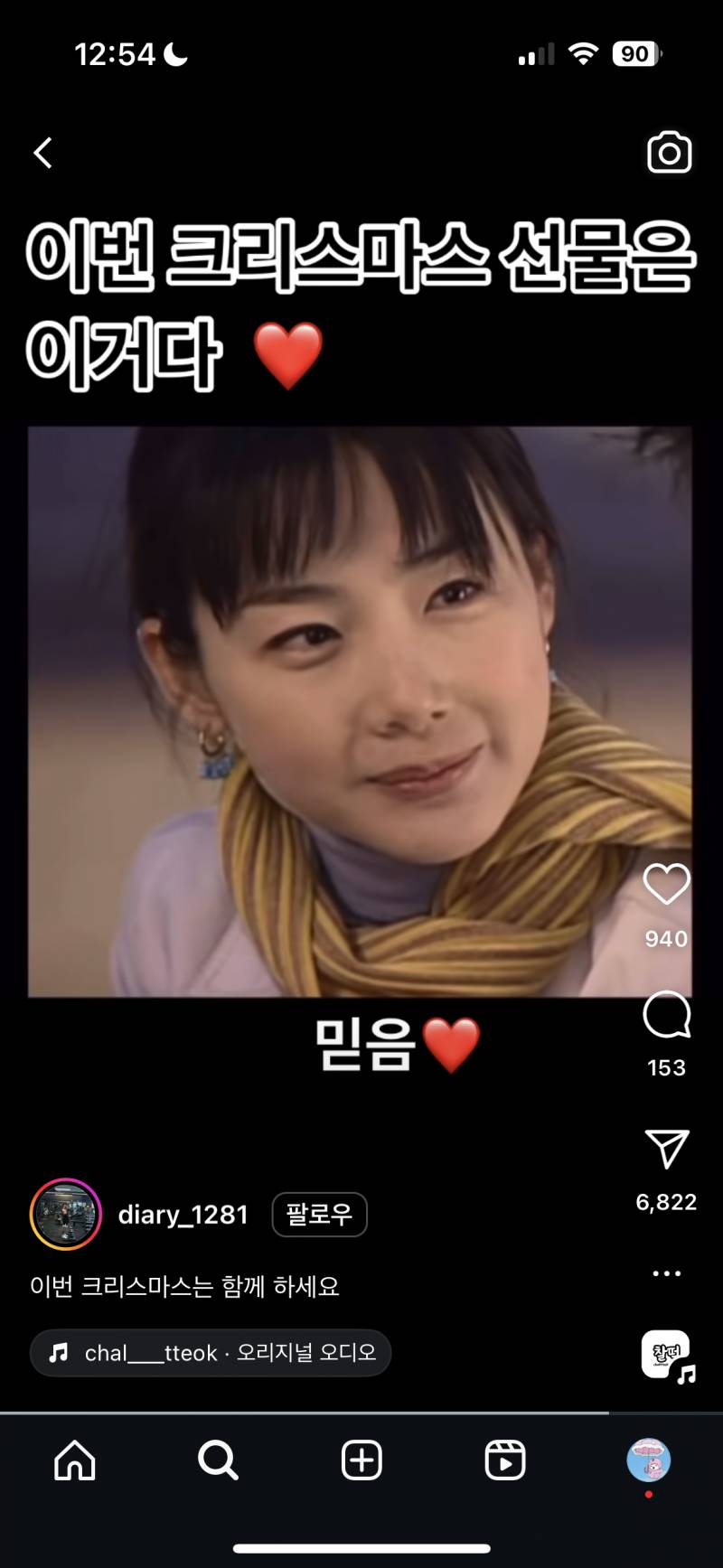Open the Reels feed from bottom navigation
This screenshot has width=723, height=1568.
pyautogui.click(x=506, y=1459)
